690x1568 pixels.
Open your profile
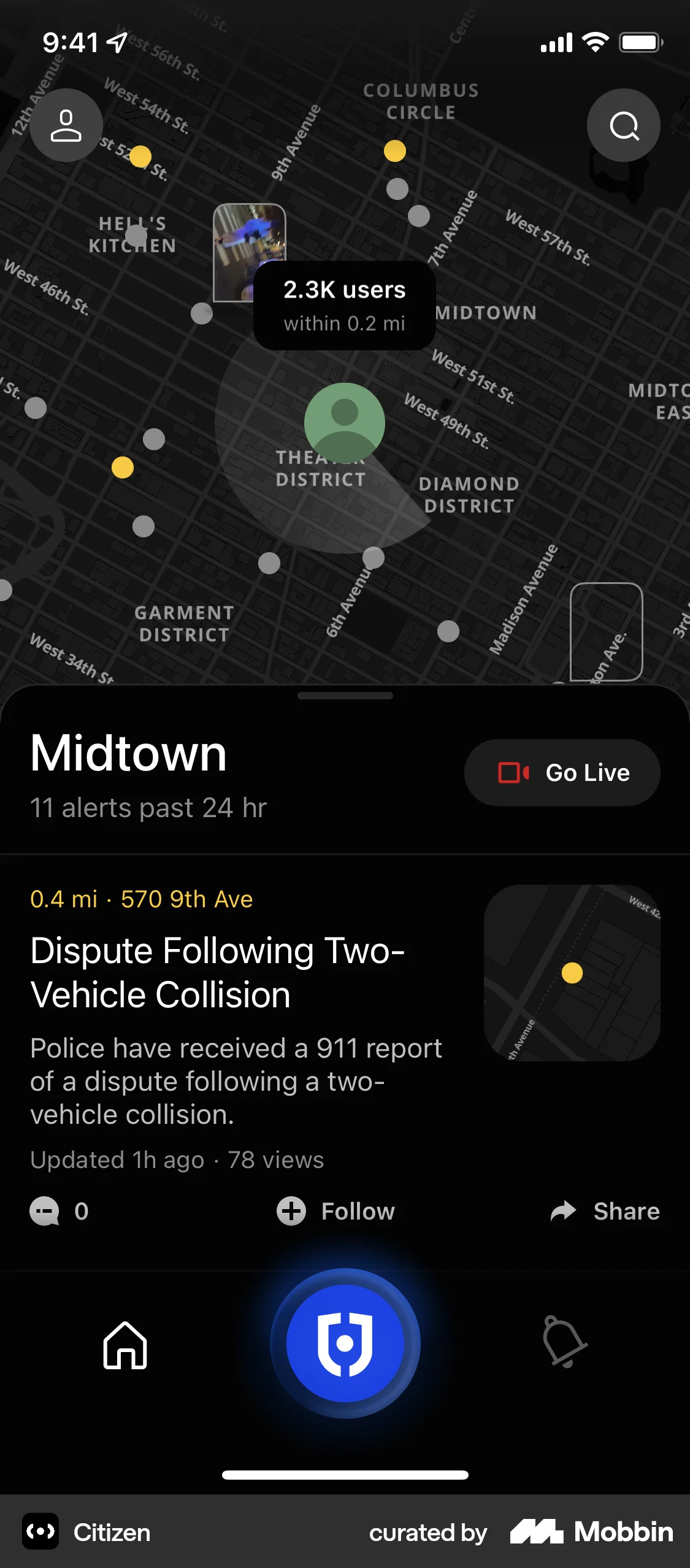click(65, 125)
